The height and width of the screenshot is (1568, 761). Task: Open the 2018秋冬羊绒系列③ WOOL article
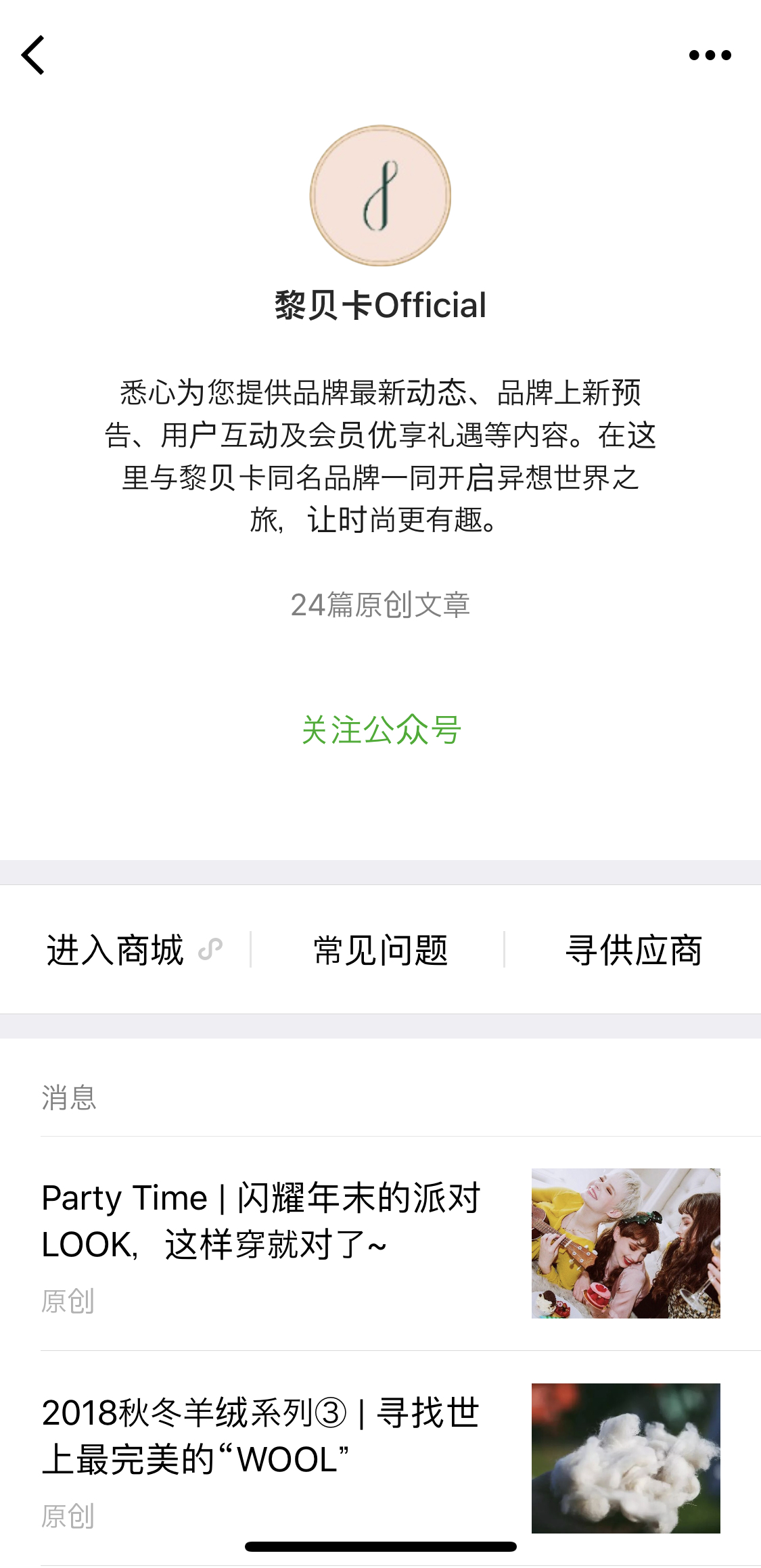point(260,1436)
